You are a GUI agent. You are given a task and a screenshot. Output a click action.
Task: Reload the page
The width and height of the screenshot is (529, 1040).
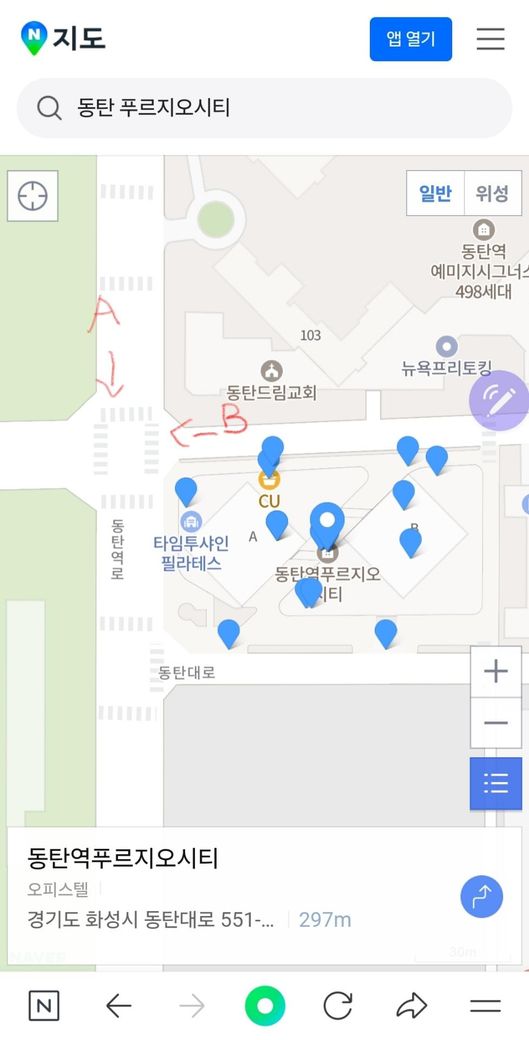coord(337,1006)
